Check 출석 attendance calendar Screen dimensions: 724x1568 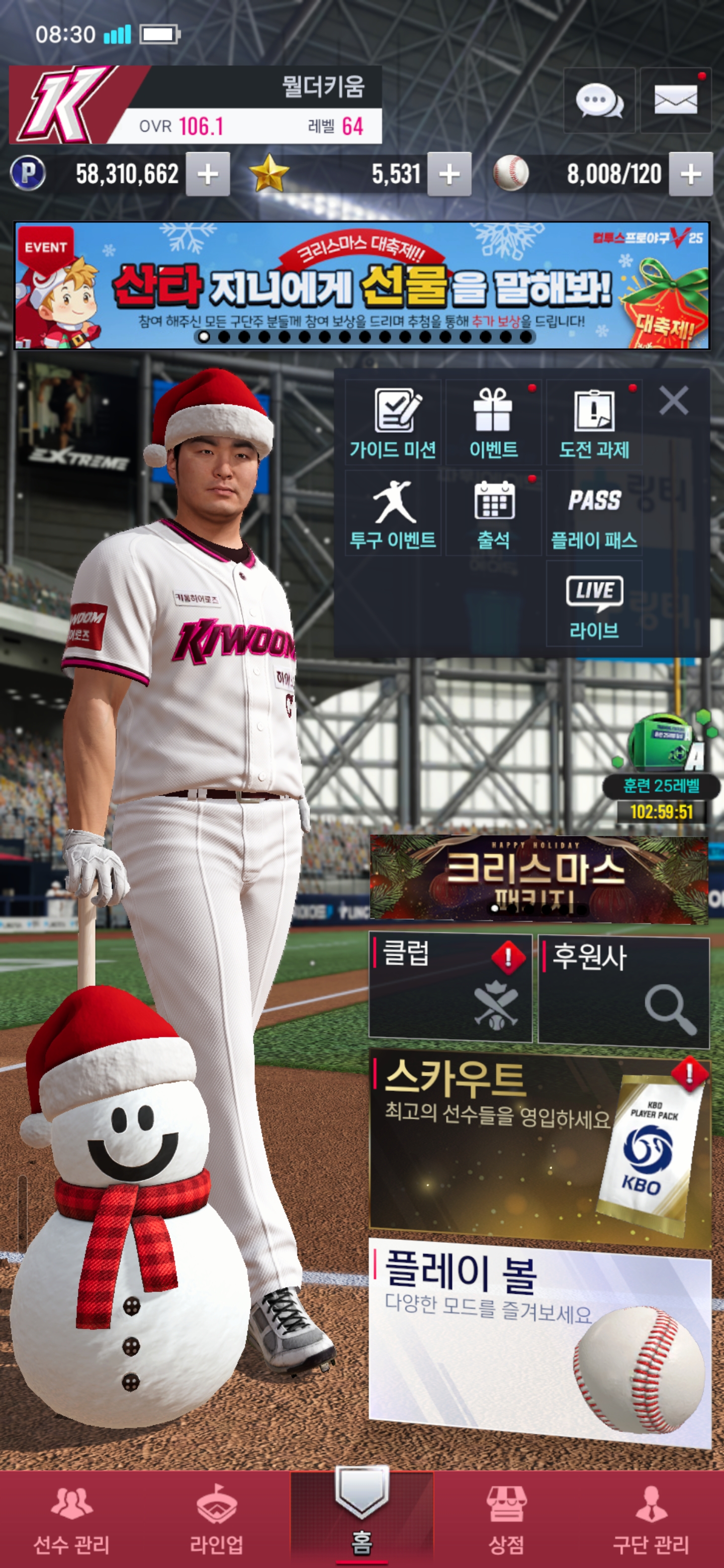click(x=493, y=514)
